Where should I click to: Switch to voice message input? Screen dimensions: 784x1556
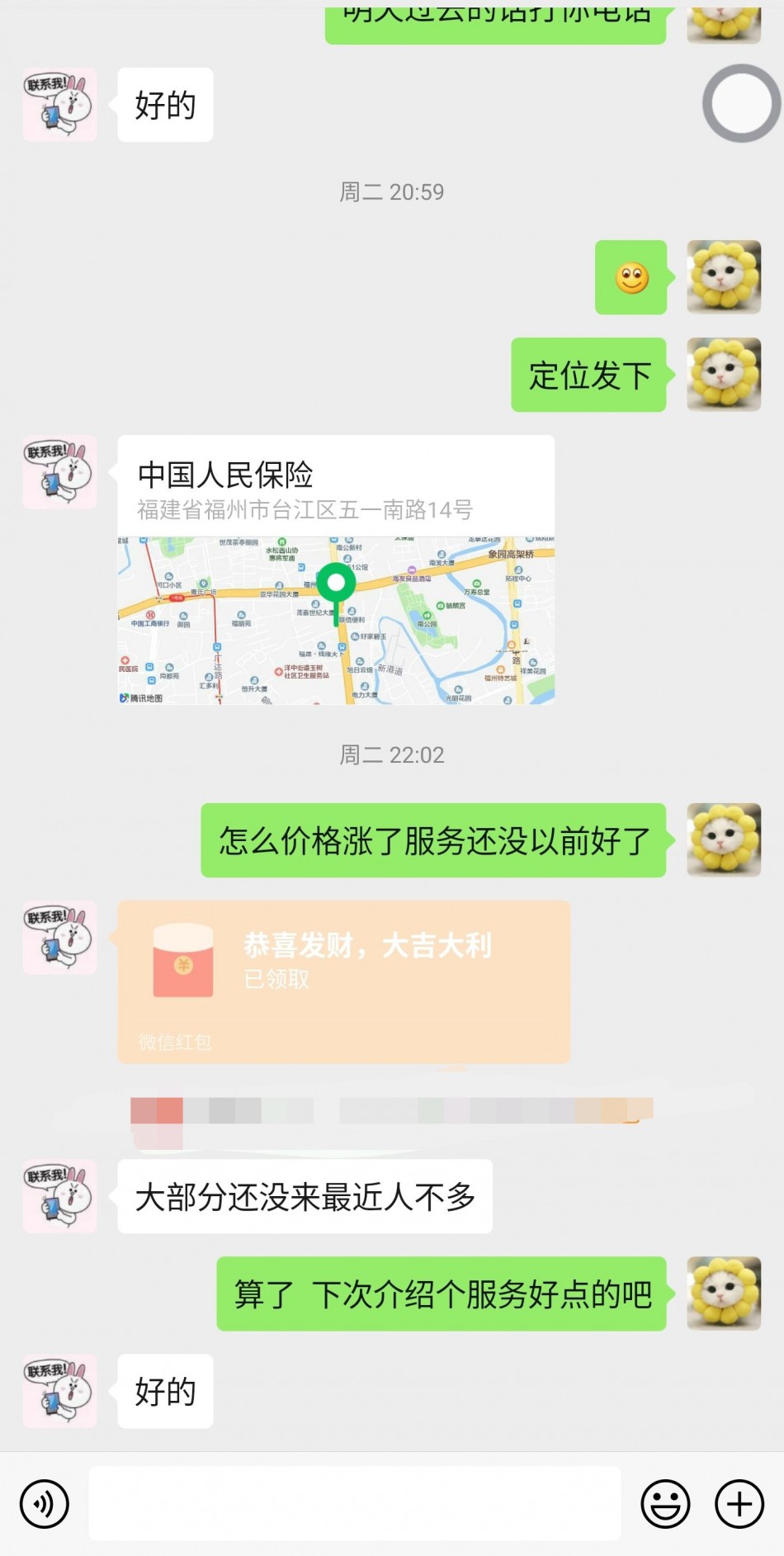[x=44, y=1503]
